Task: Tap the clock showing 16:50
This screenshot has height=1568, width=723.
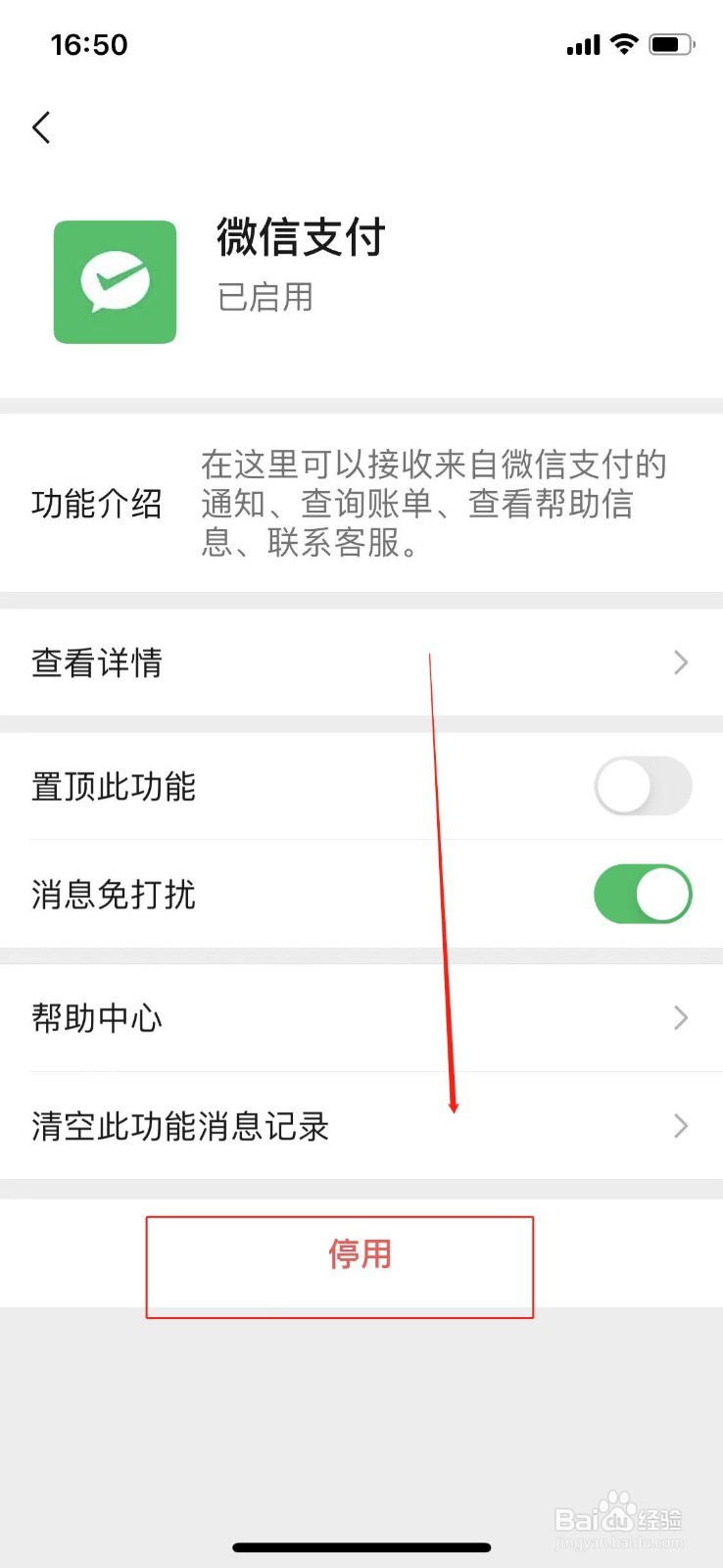Action: 89,44
